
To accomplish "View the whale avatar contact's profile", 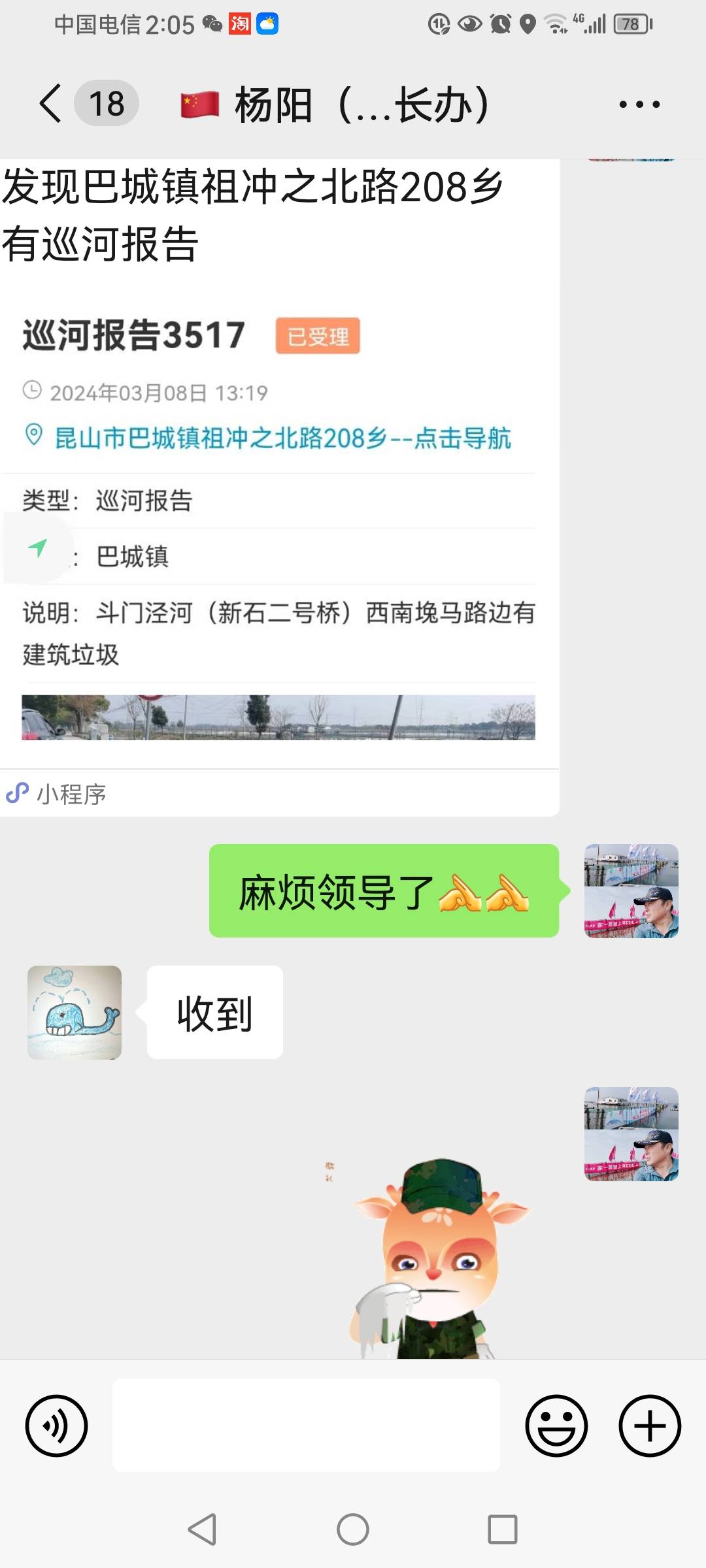I will tap(75, 1012).
